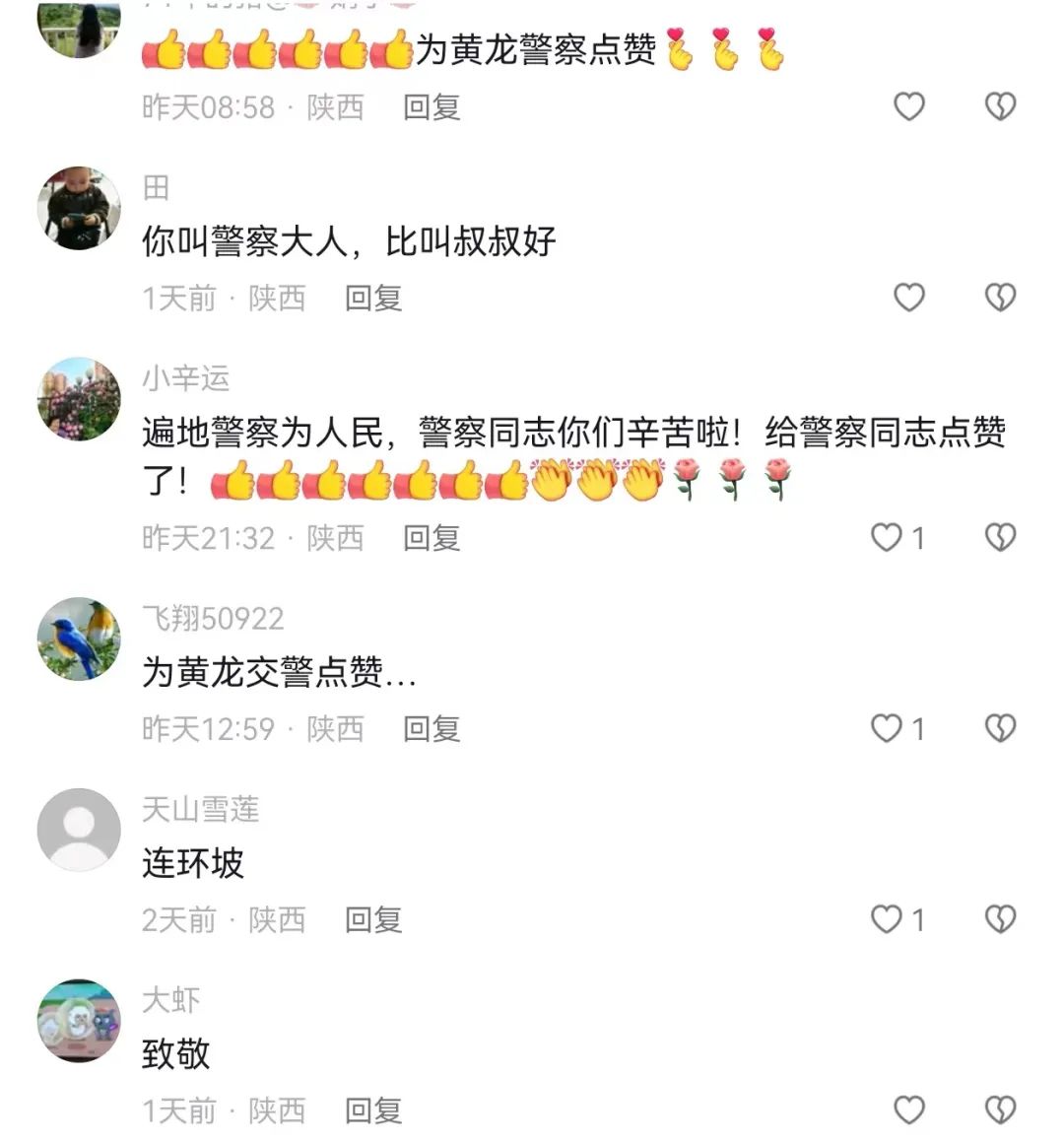Like 小辛运's comment
This screenshot has width=1064, height=1143.
click(887, 537)
